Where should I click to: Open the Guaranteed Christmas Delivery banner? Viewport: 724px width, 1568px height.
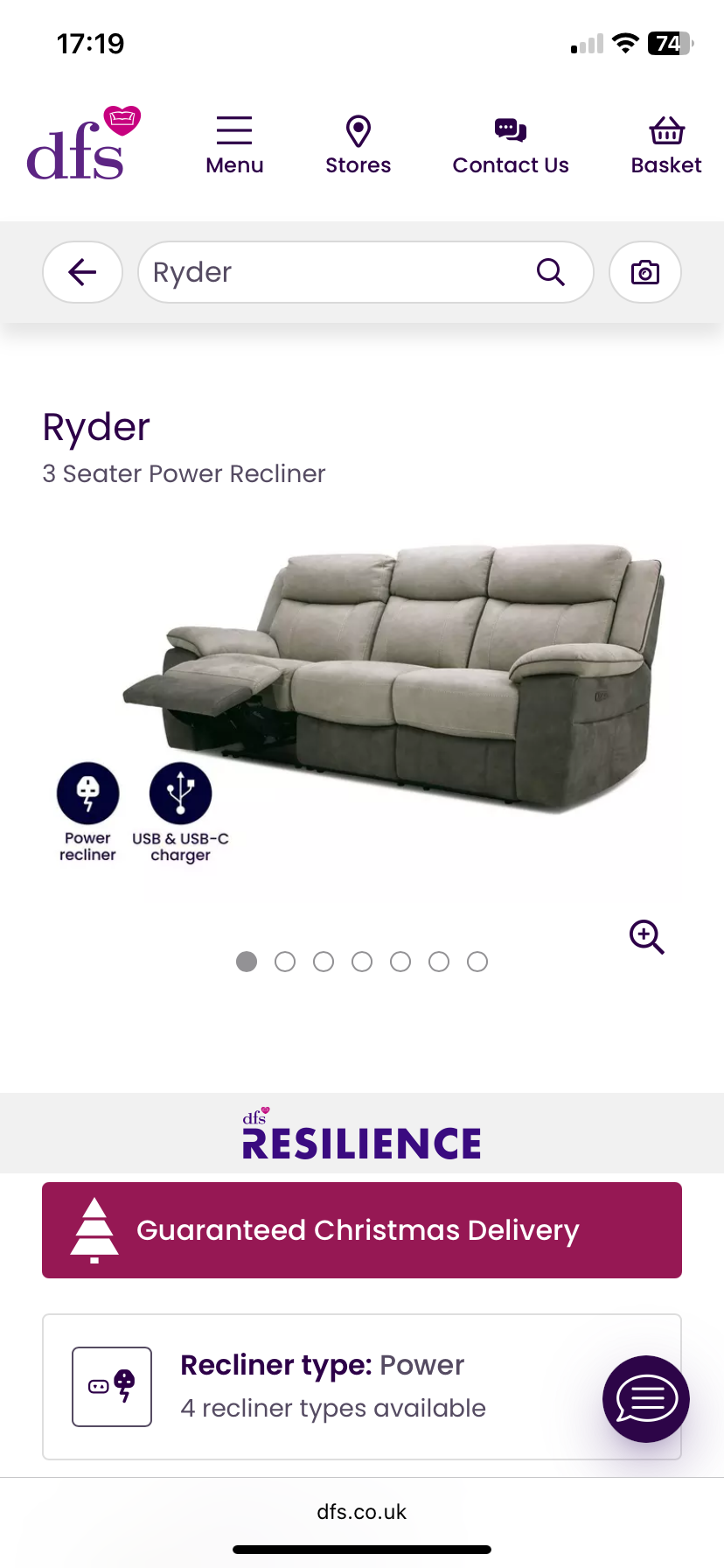tap(361, 1229)
